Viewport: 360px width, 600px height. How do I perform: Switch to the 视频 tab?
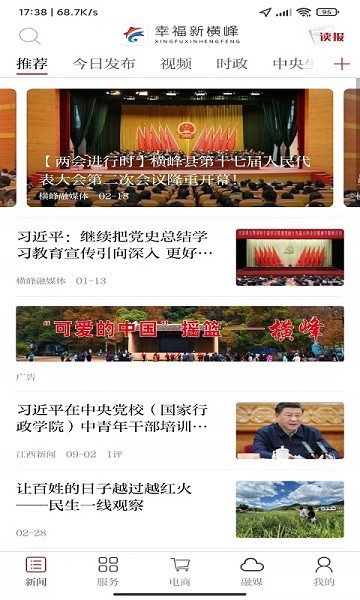click(x=176, y=64)
